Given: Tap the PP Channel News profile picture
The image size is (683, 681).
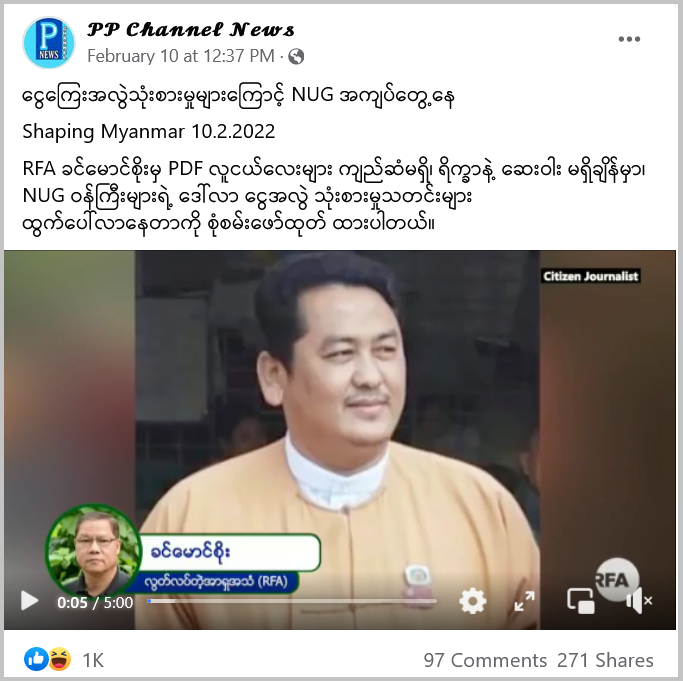Looking at the screenshot, I should pyautogui.click(x=48, y=42).
